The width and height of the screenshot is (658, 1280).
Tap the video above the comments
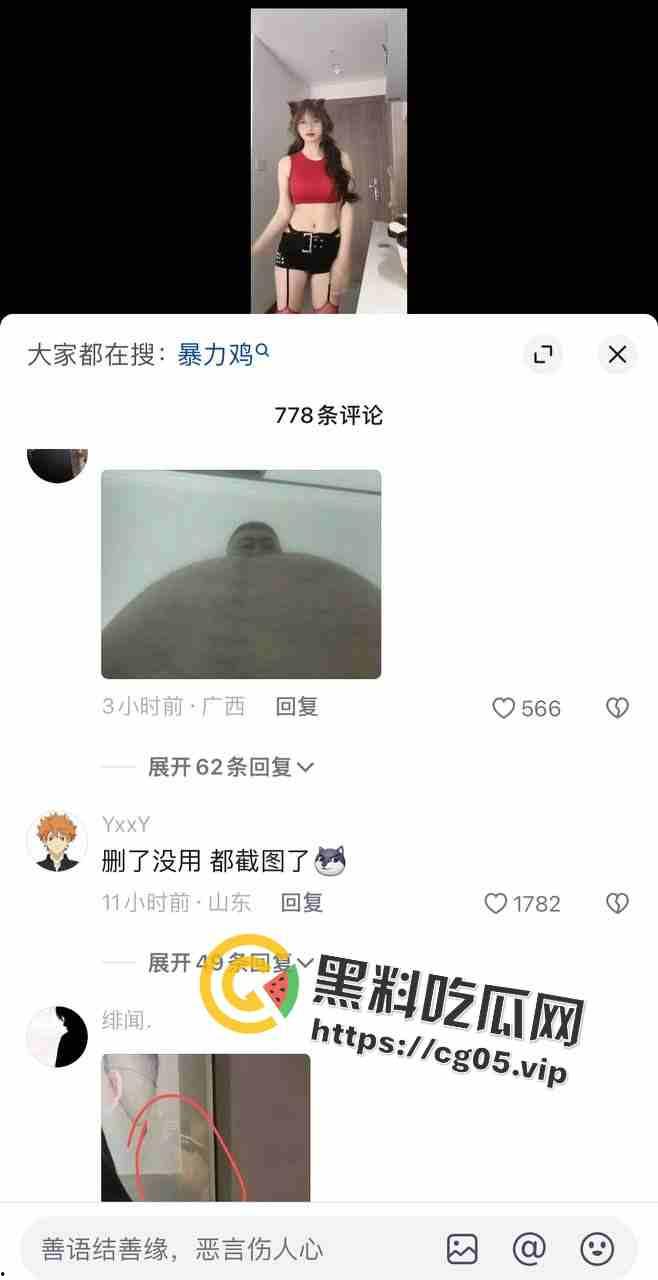click(328, 160)
